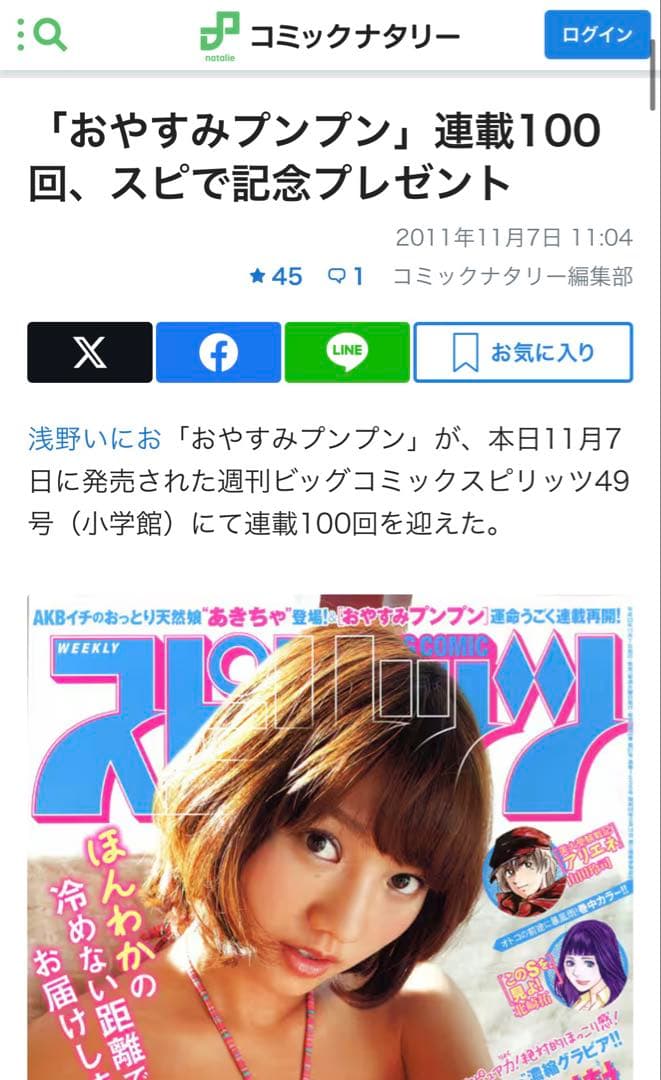Enlarge the Spirits magazine cover image

[x=330, y=836]
